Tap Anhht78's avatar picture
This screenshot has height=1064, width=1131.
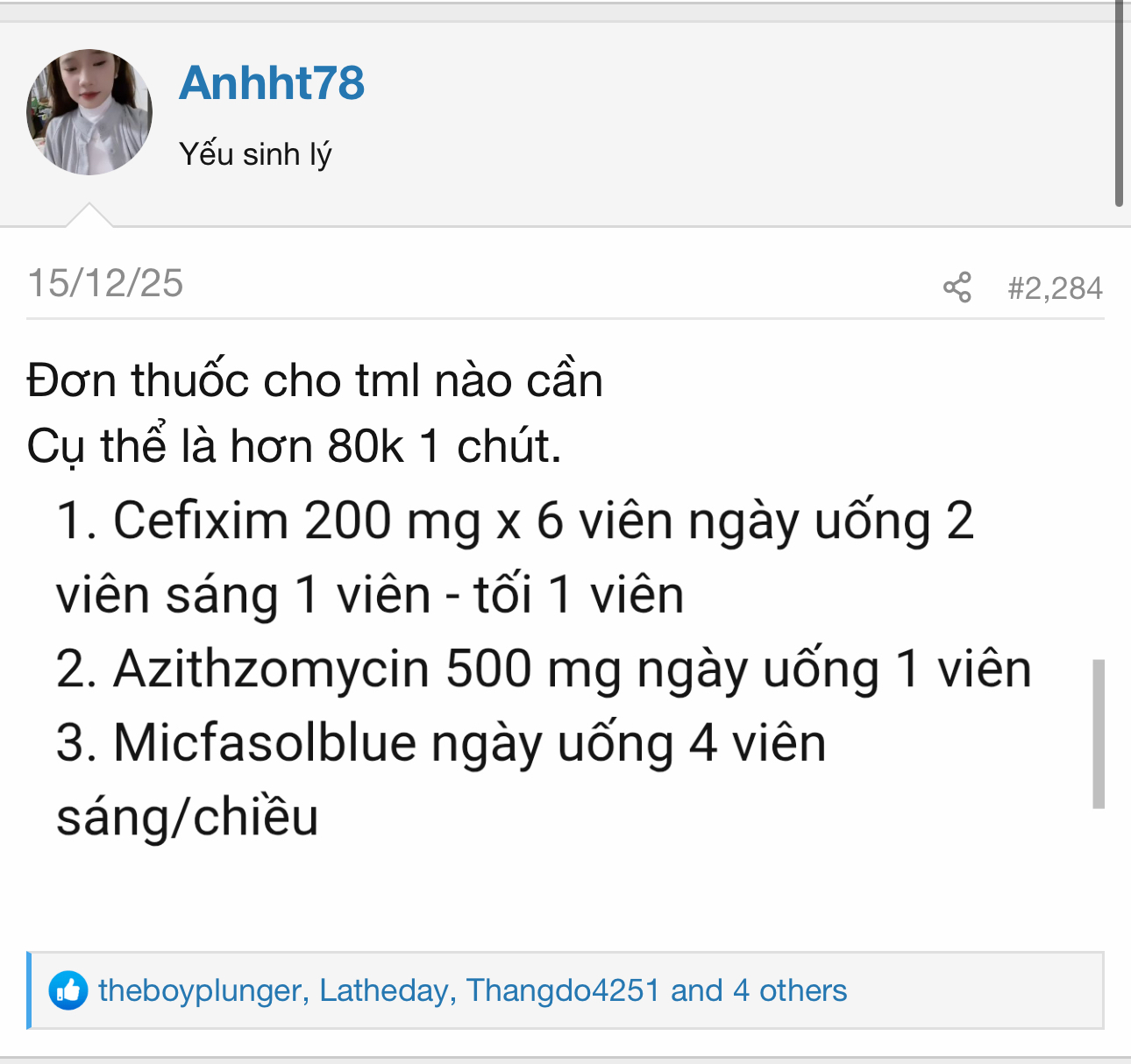coord(89,112)
